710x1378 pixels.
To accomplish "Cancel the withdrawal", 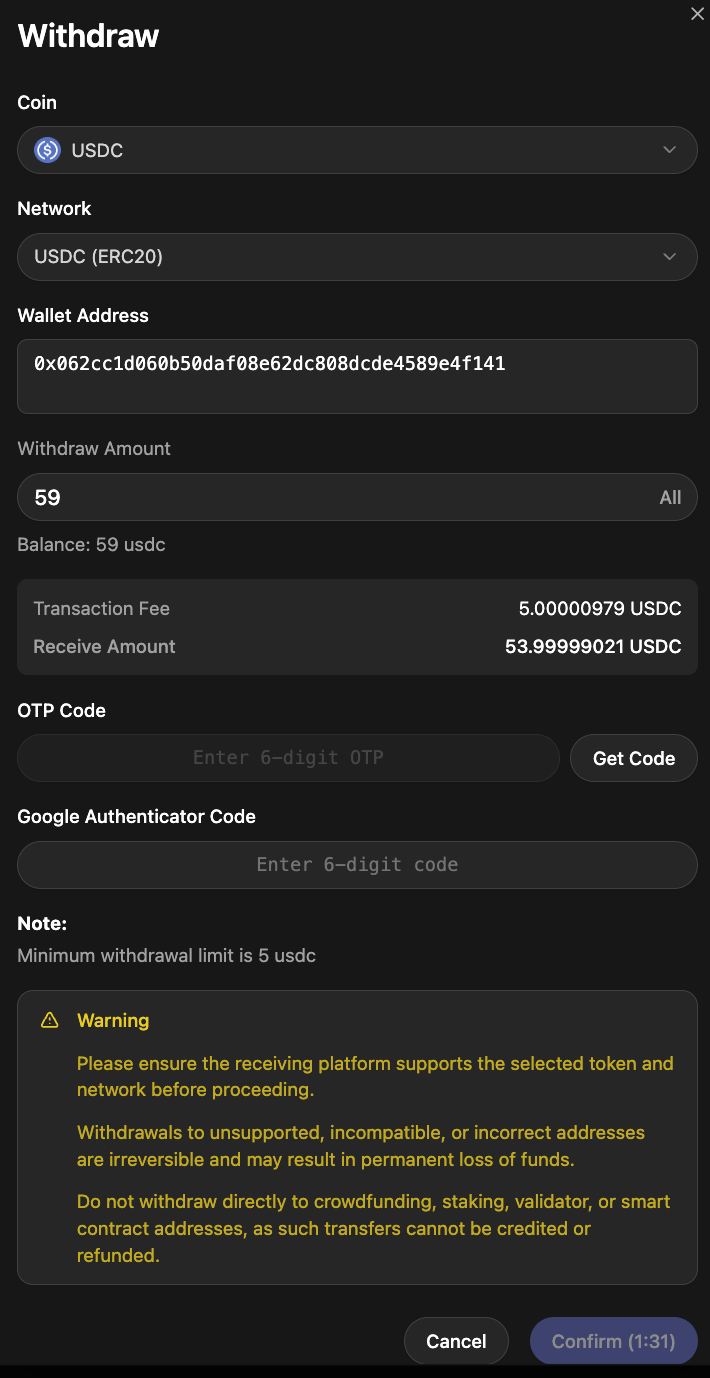I will [x=456, y=1341].
